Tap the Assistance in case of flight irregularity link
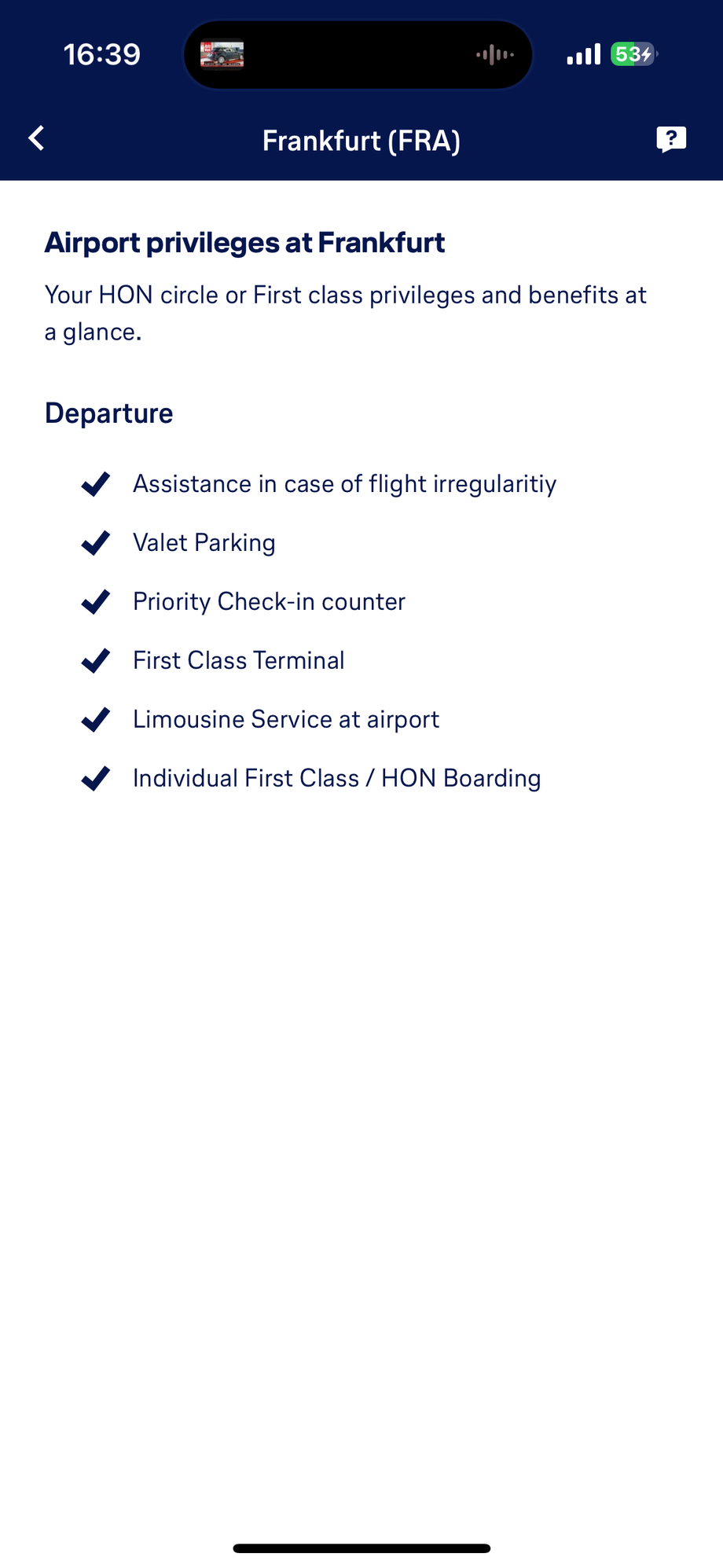 tap(344, 484)
